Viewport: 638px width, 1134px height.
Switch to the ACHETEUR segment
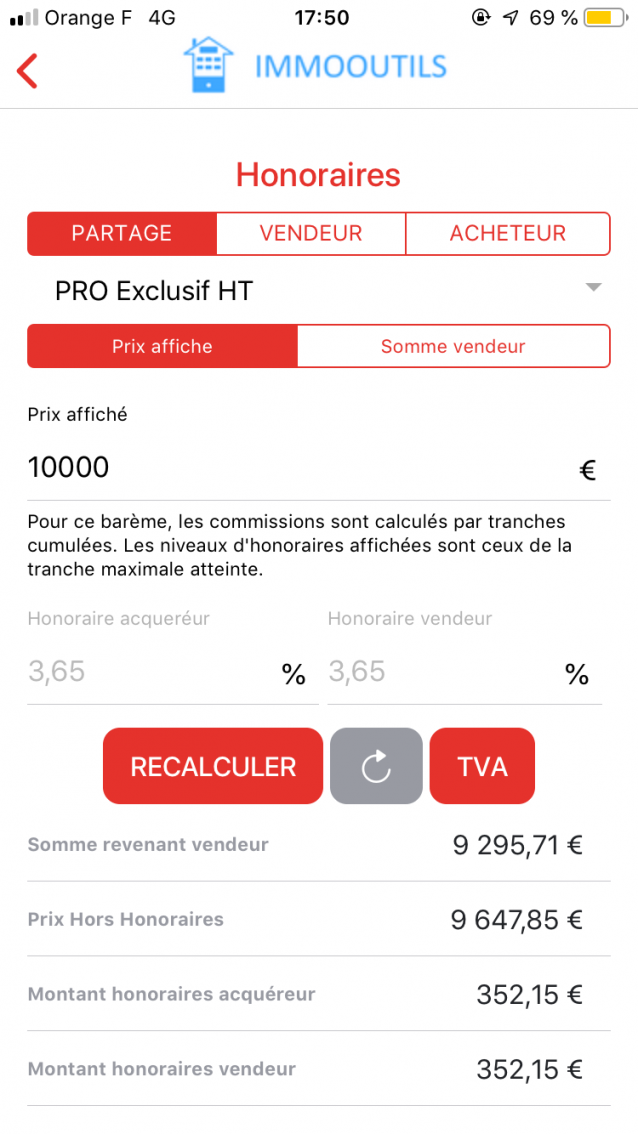507,233
